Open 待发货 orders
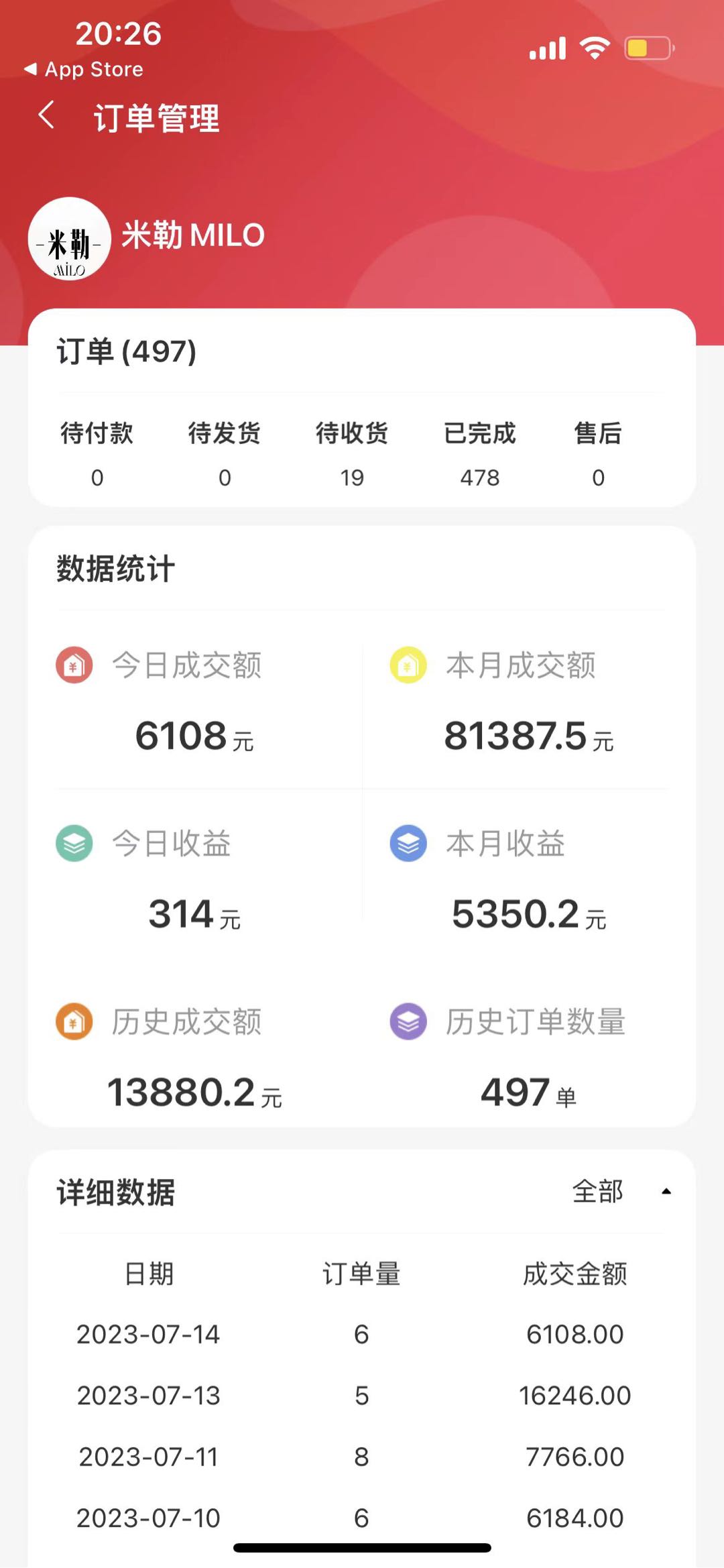Viewport: 724px width, 1568px height. pos(225,453)
